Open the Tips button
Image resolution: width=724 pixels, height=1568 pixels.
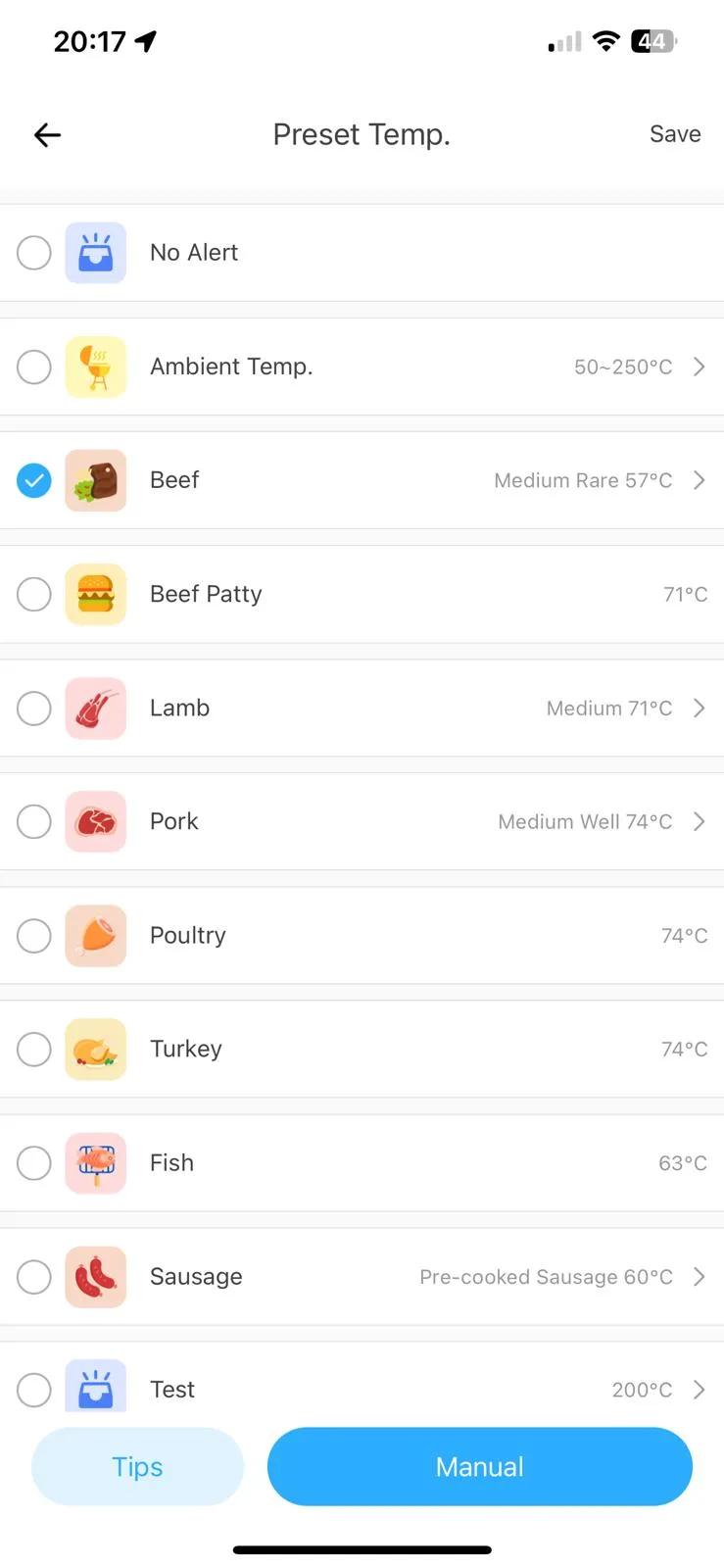pos(137,1466)
